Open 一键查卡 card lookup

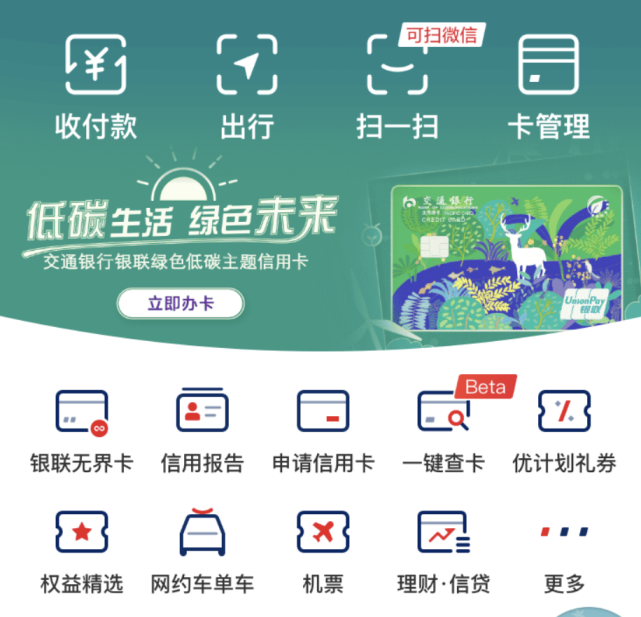click(443, 430)
